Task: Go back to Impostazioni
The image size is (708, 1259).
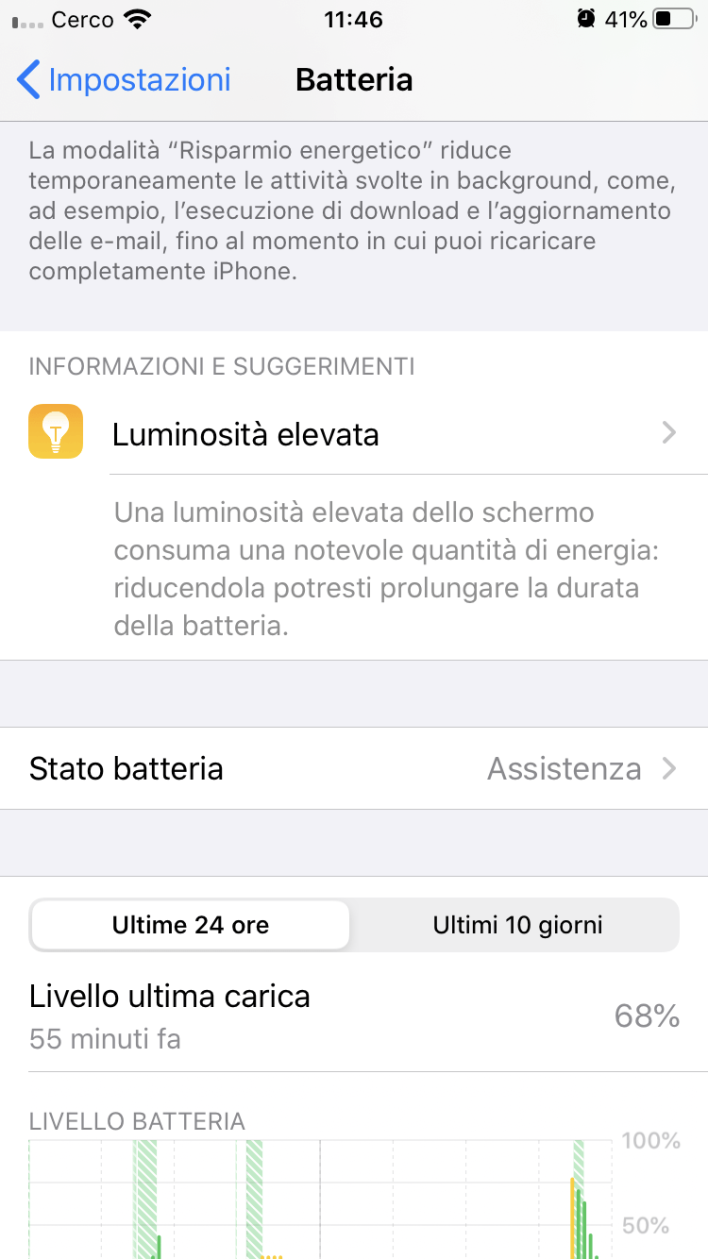Action: coord(124,80)
